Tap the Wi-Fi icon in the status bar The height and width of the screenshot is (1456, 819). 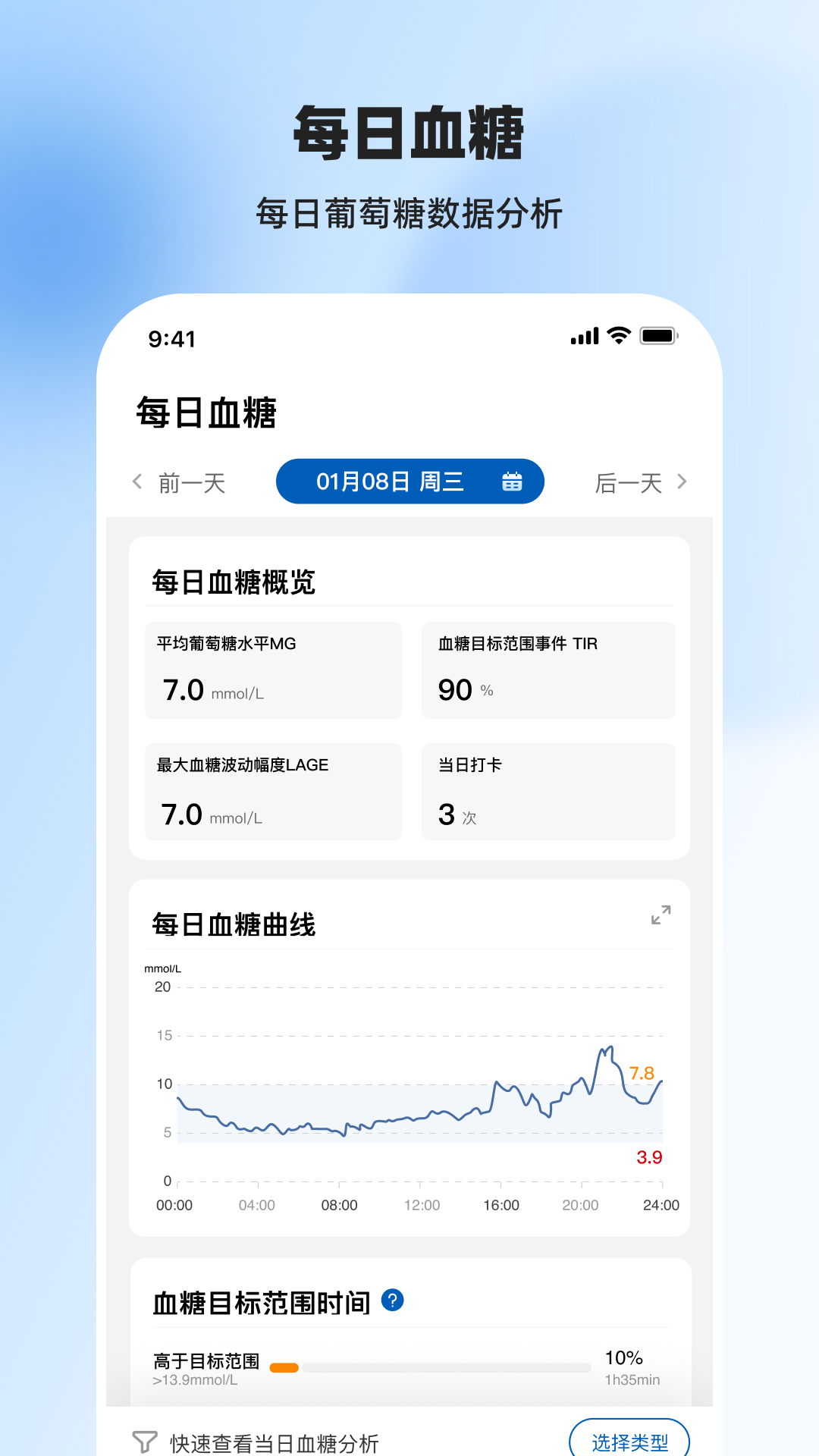618,334
